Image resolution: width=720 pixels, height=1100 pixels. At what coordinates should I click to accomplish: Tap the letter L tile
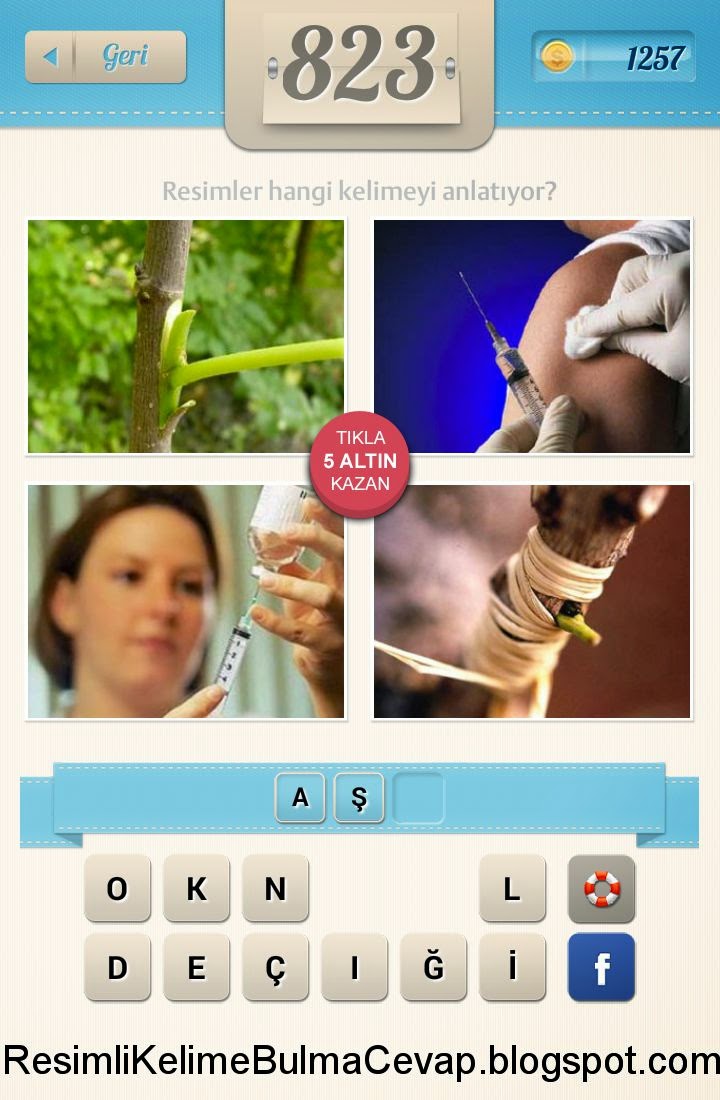pyautogui.click(x=512, y=888)
